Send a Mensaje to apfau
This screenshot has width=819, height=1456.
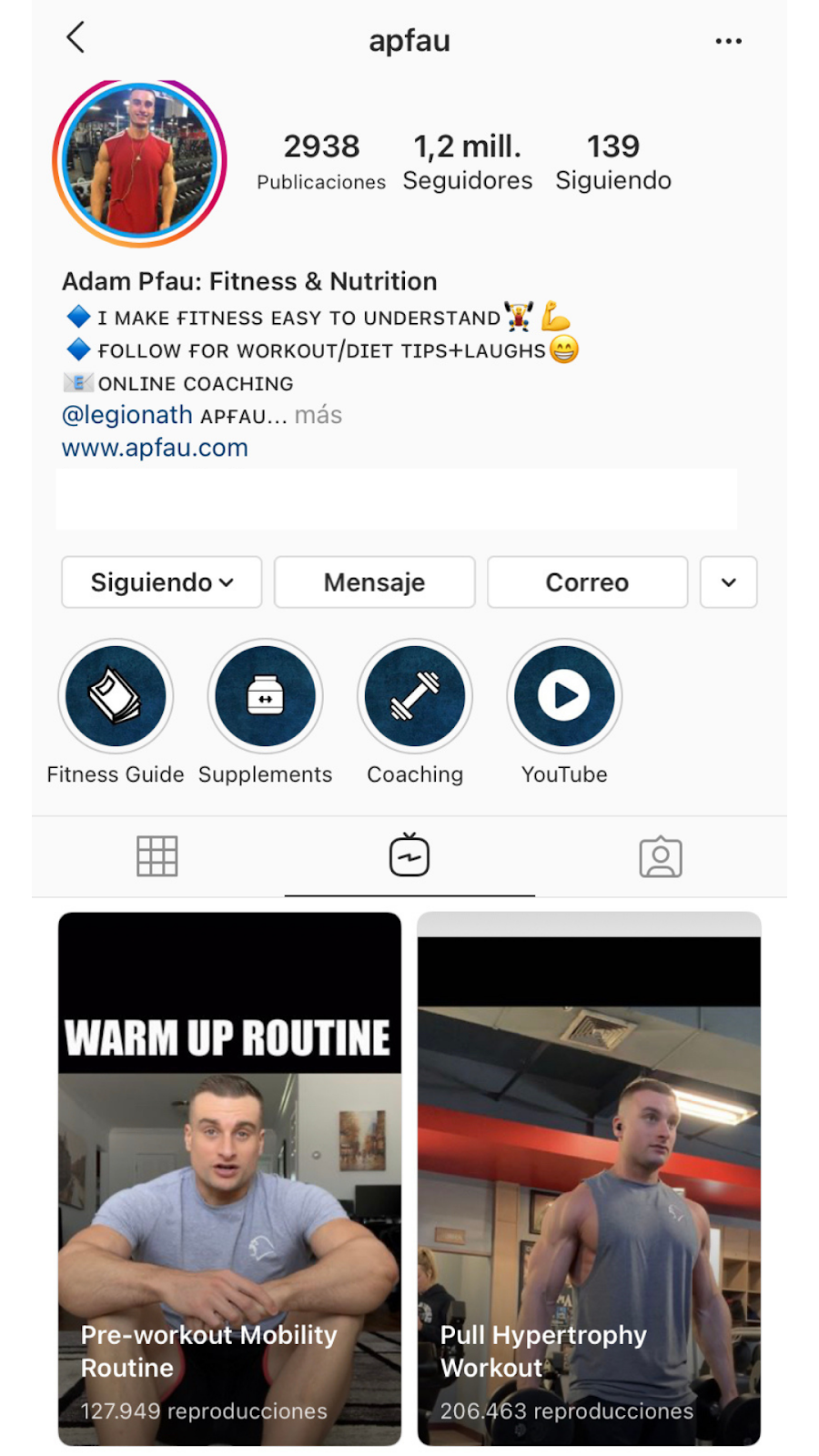pos(374,582)
